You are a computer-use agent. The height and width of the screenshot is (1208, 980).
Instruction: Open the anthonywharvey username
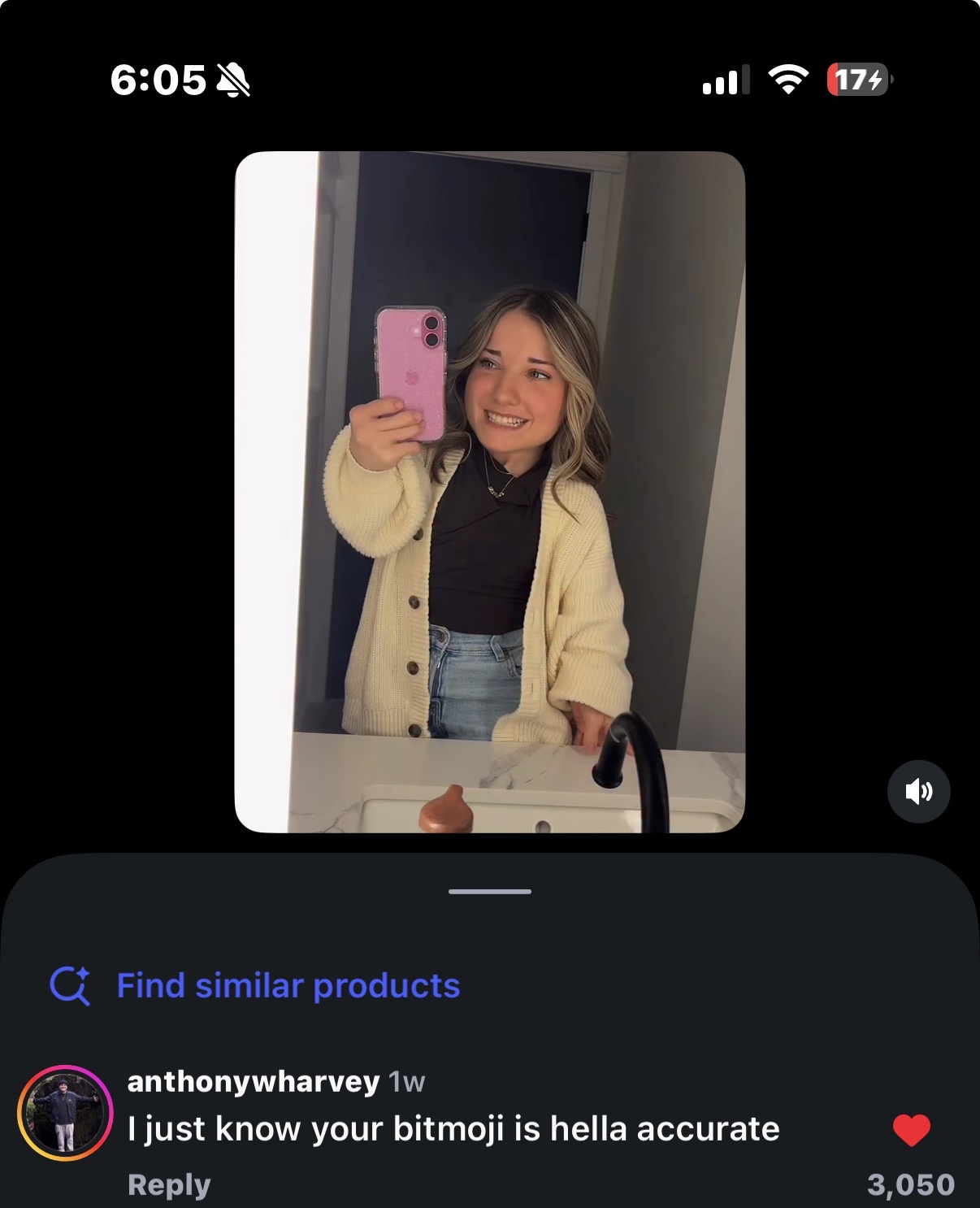(253, 1082)
